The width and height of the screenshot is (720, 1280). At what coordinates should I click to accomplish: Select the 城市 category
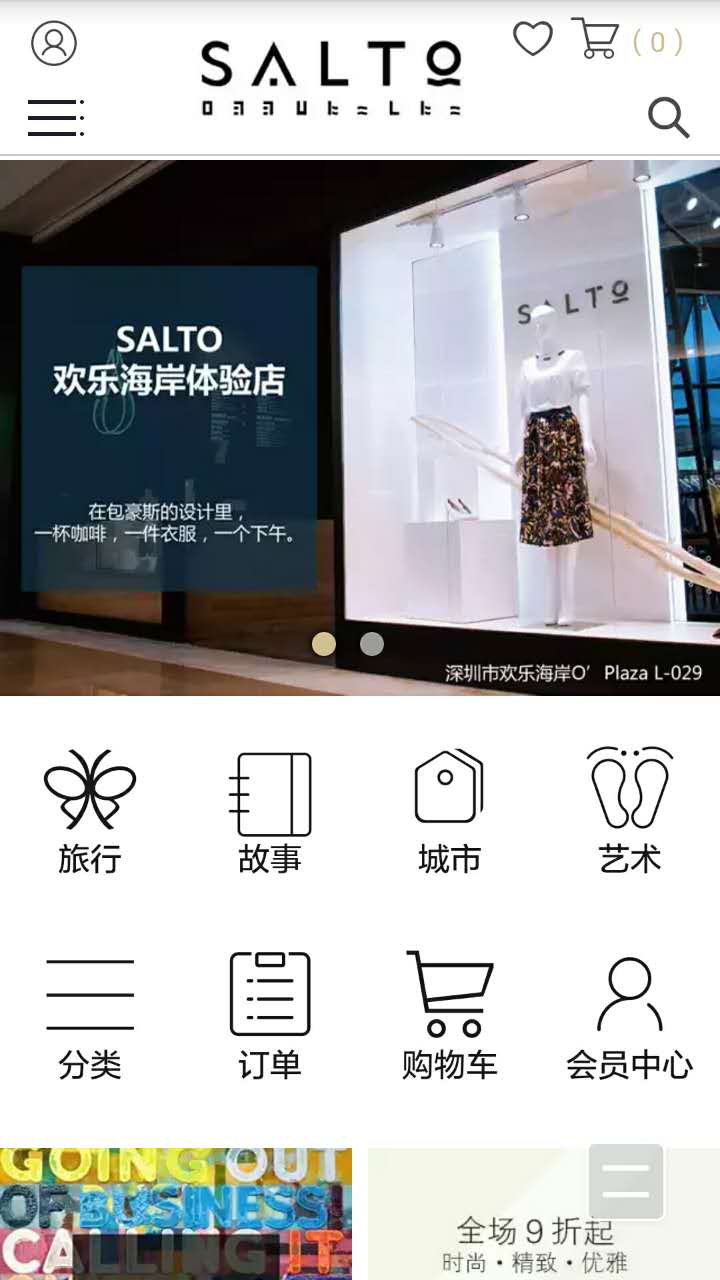[449, 812]
